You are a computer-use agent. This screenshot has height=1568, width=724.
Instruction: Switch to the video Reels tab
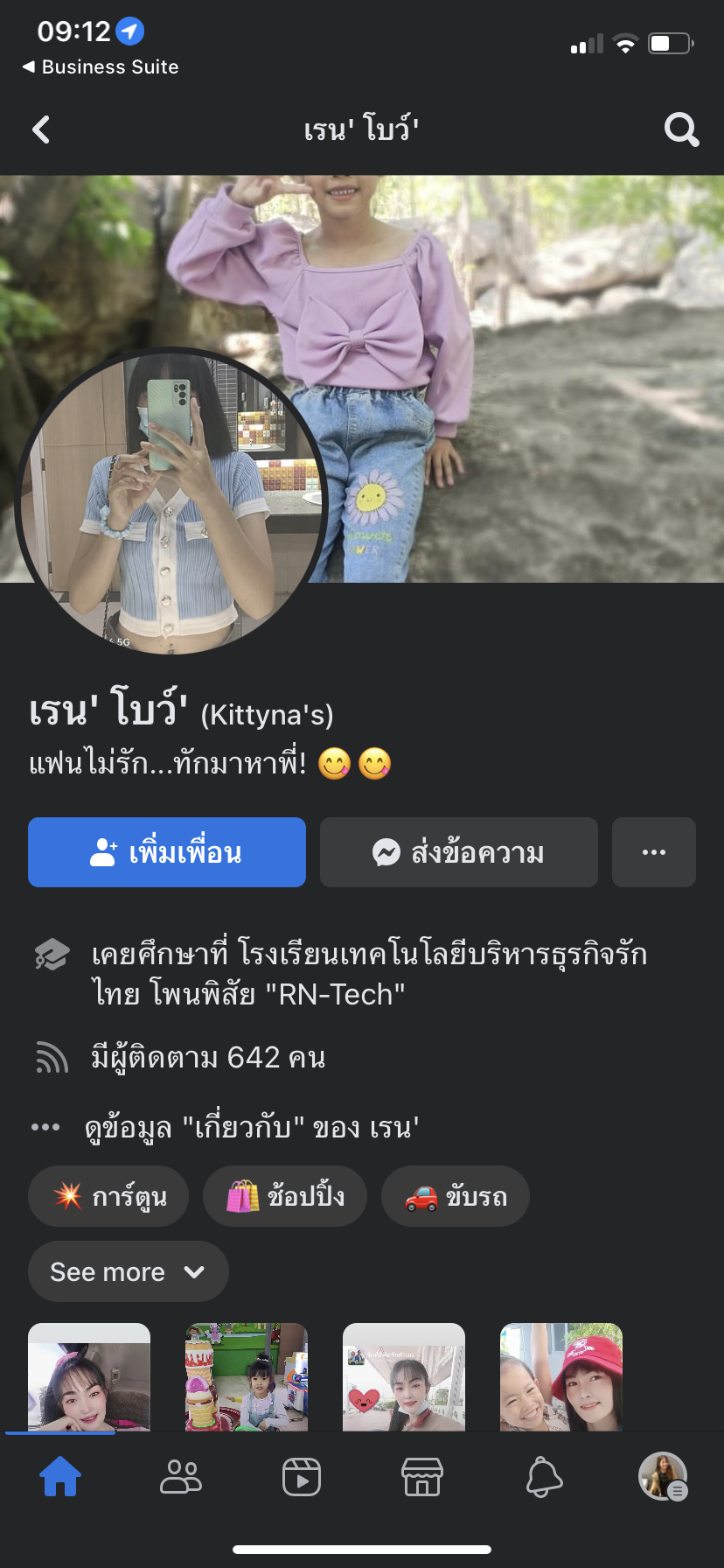(x=302, y=1477)
